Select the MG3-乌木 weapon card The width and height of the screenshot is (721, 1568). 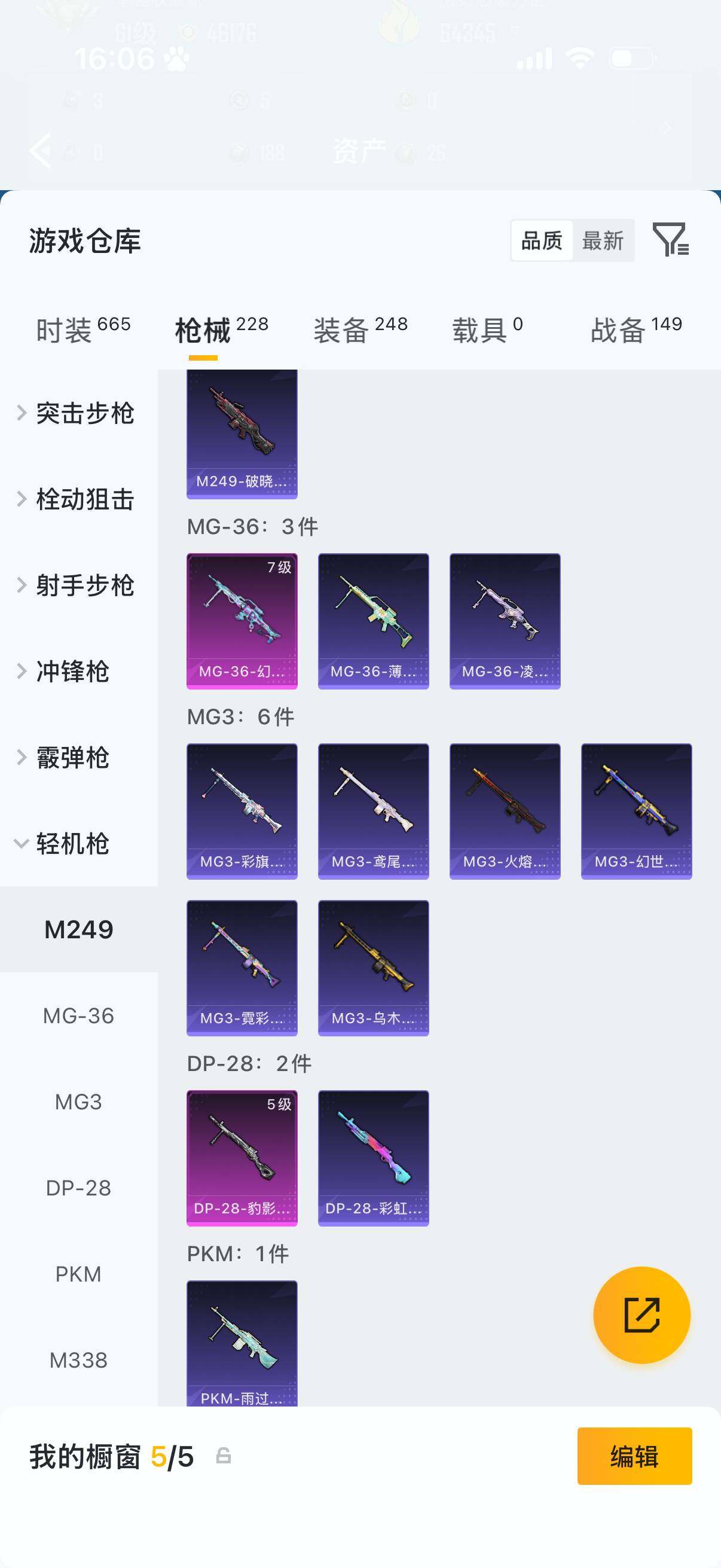(x=373, y=968)
